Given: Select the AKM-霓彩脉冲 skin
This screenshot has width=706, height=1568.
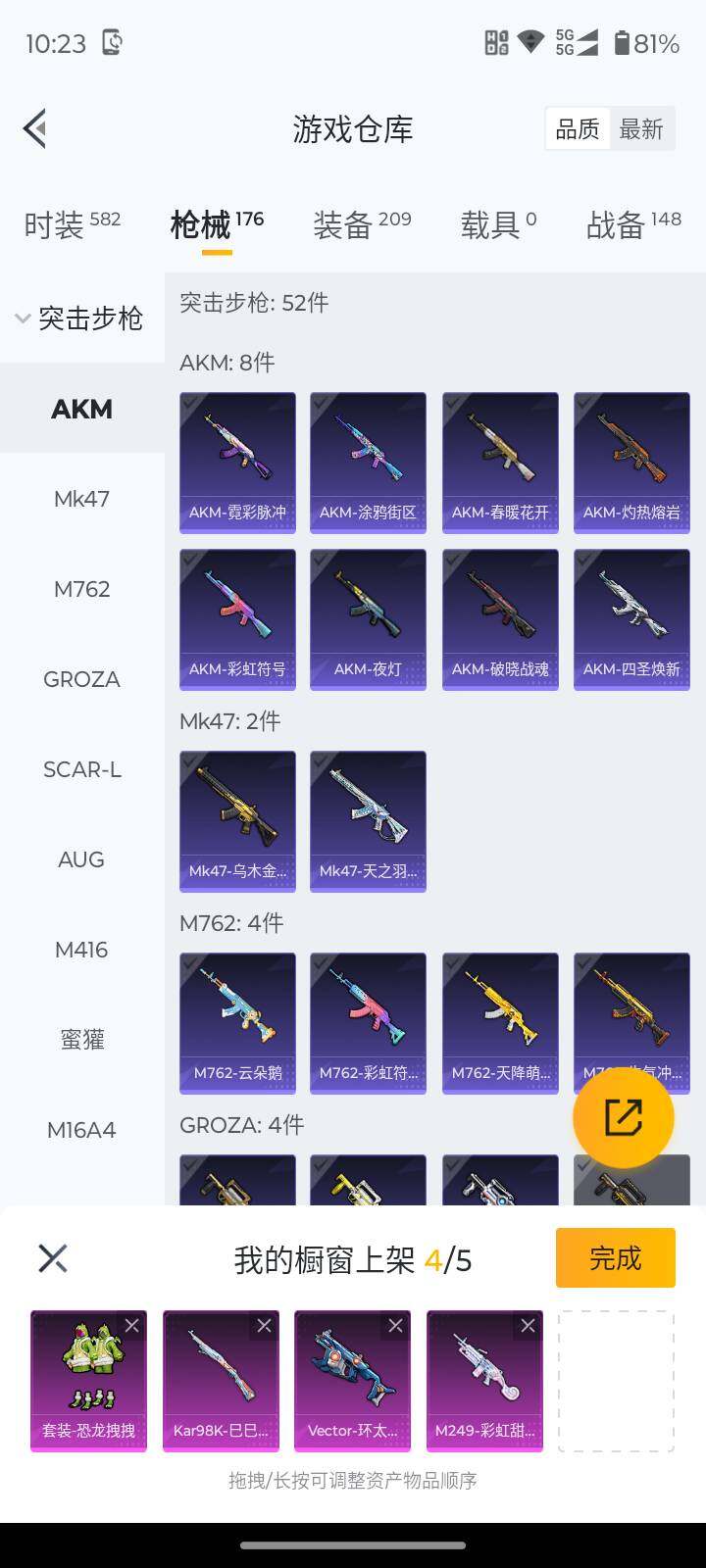Looking at the screenshot, I should pyautogui.click(x=237, y=463).
